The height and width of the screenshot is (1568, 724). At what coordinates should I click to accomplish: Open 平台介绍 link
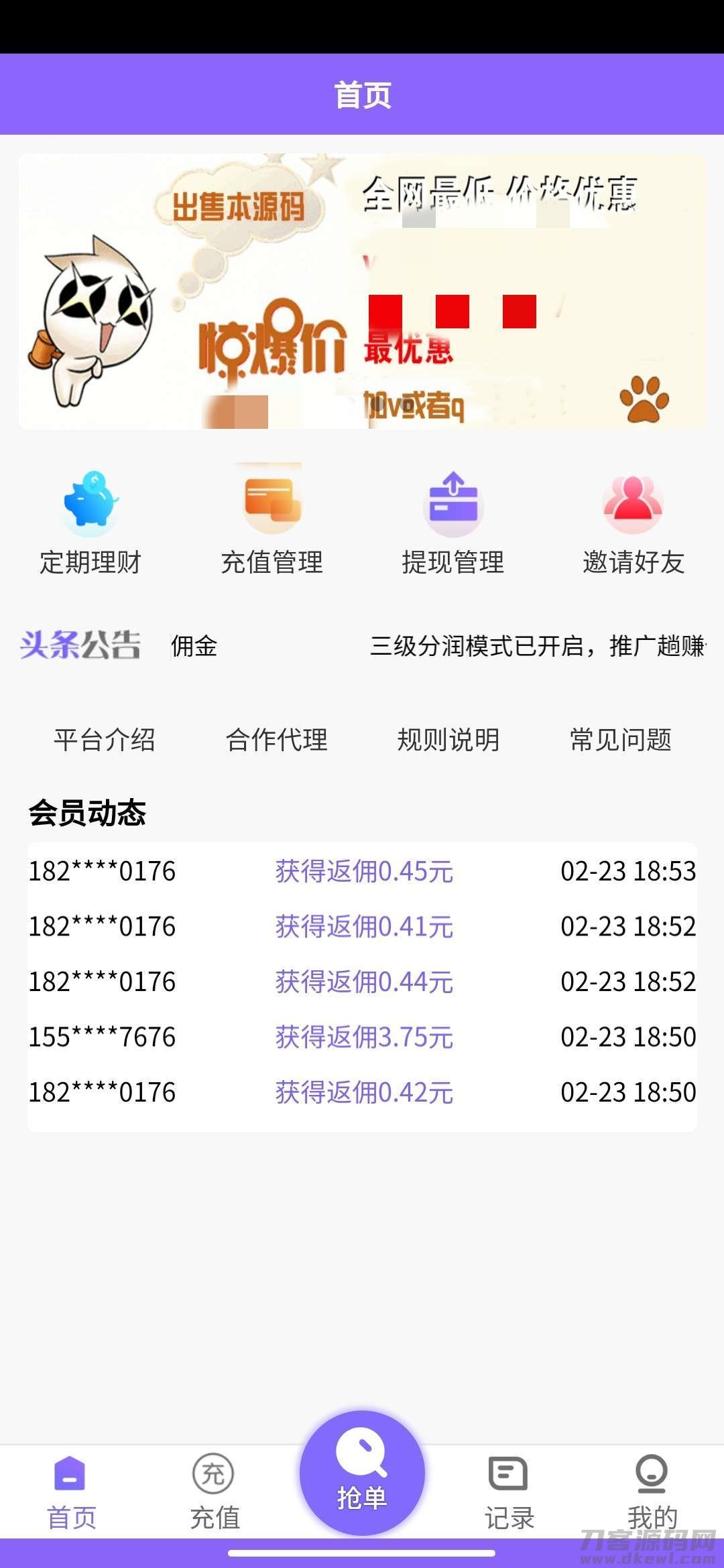tap(104, 741)
